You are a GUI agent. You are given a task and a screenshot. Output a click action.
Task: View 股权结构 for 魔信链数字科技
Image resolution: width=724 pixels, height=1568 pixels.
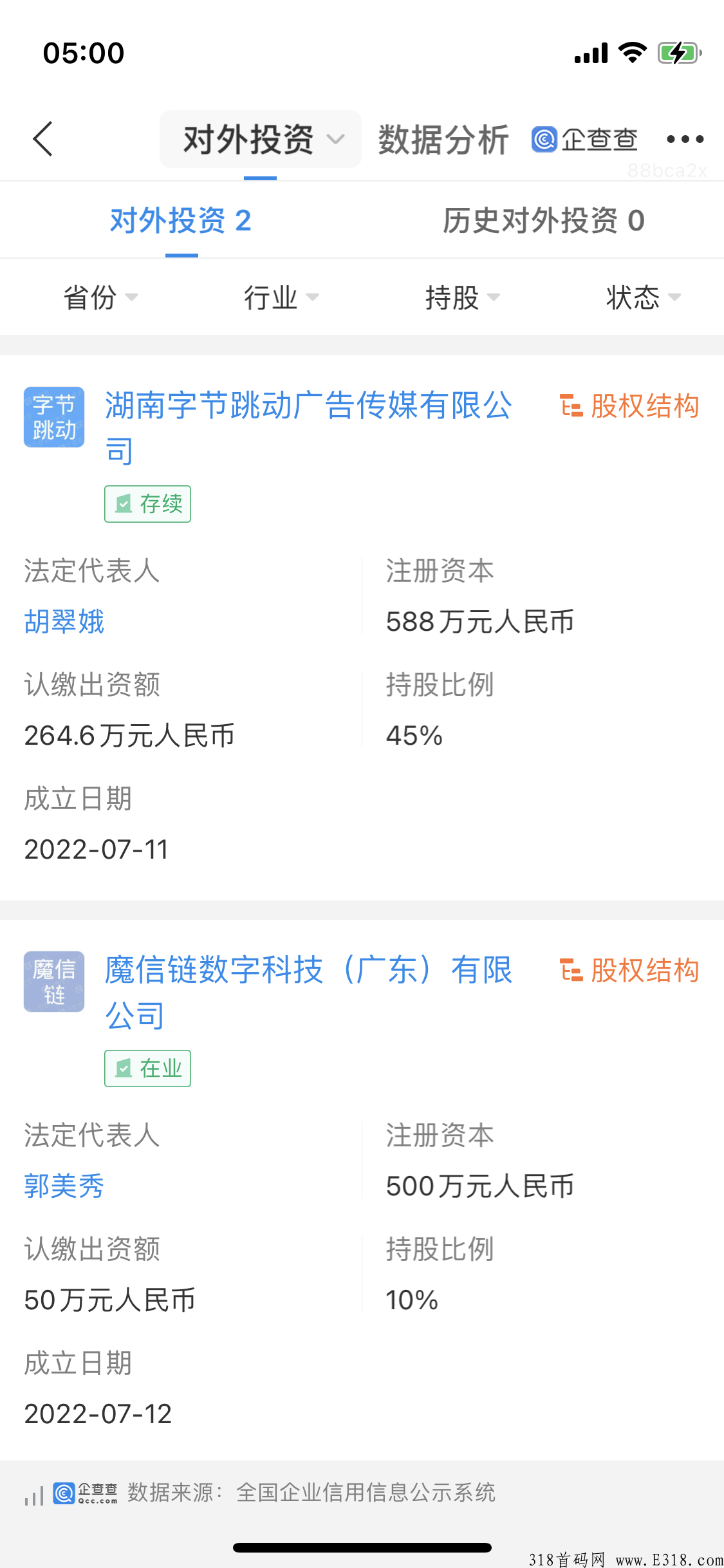point(629,971)
